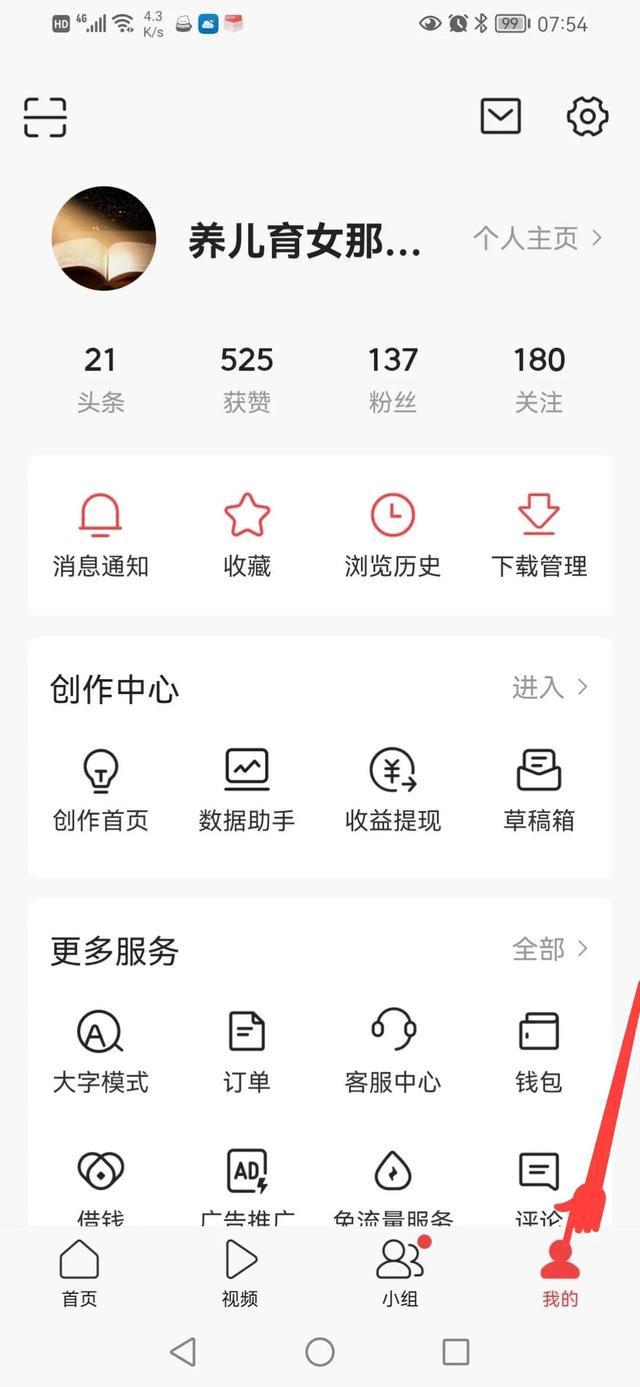Tap the profile avatar picture
Image resolution: width=640 pixels, height=1387 pixels.
[x=104, y=238]
